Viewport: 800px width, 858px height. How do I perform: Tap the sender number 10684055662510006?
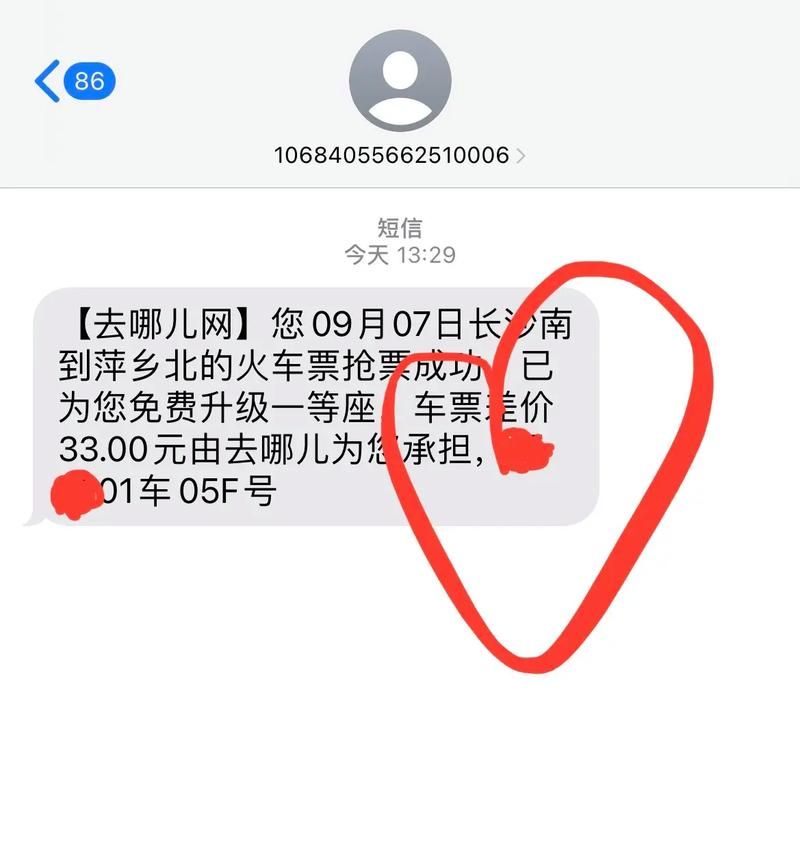395,155
